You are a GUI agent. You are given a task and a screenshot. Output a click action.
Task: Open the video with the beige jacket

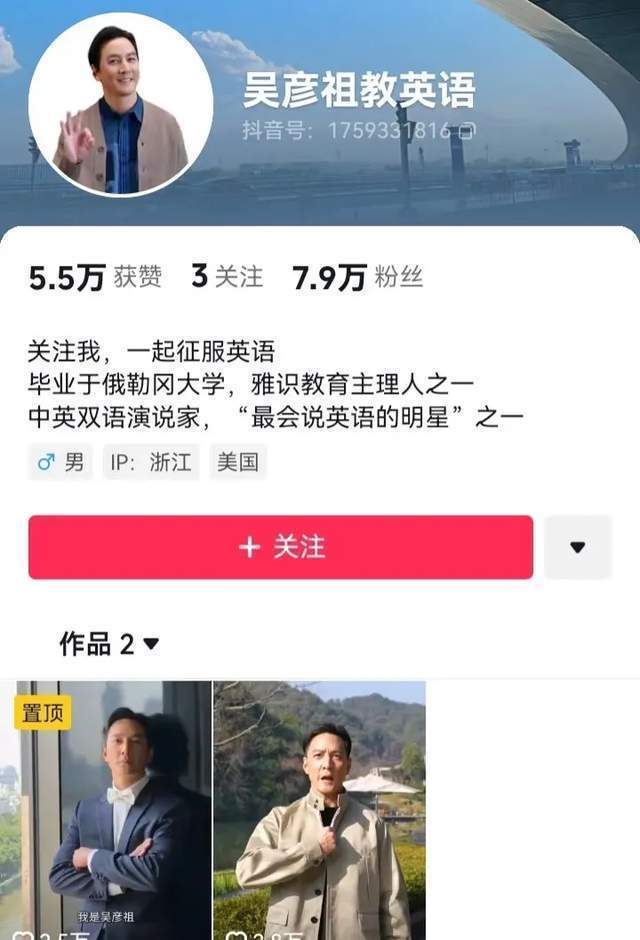(319, 810)
